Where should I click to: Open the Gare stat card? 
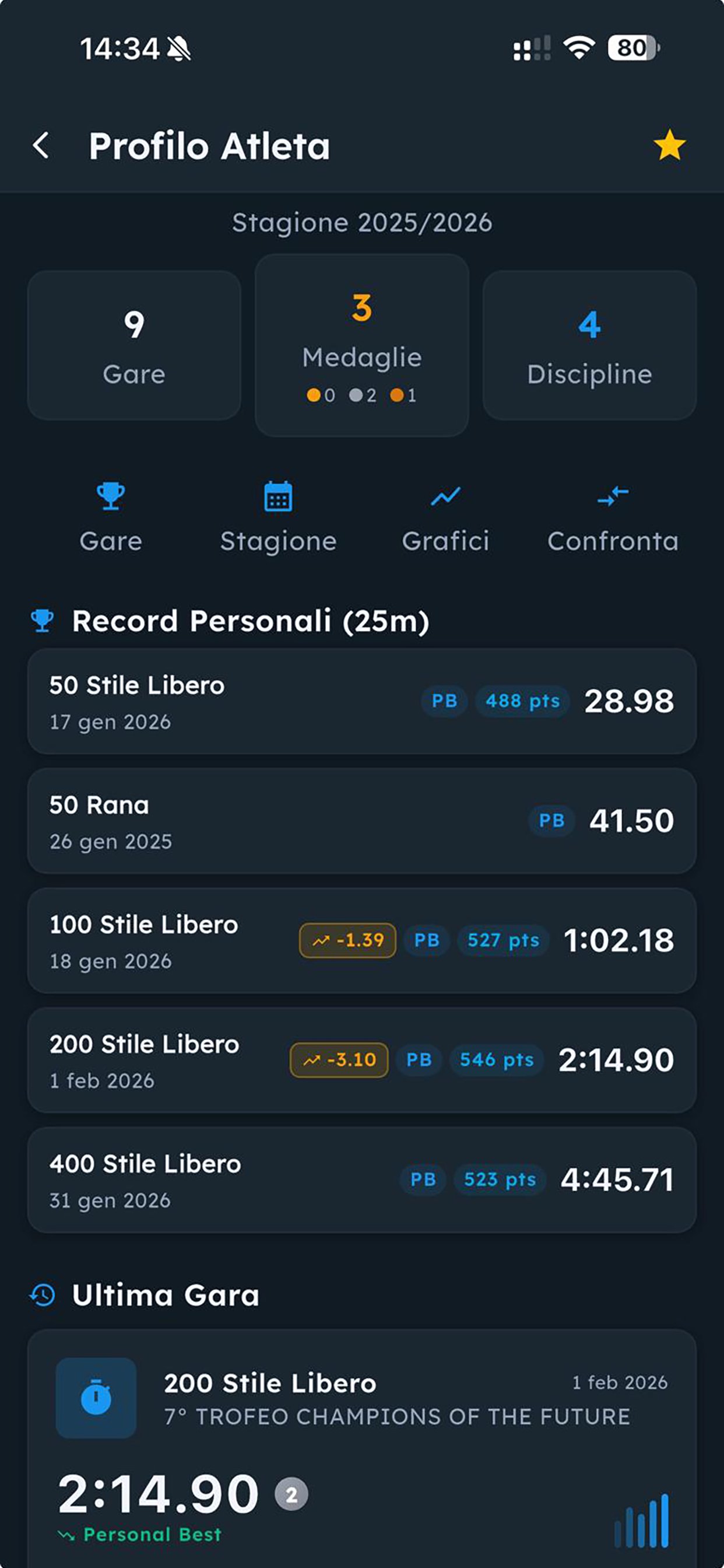pos(134,345)
